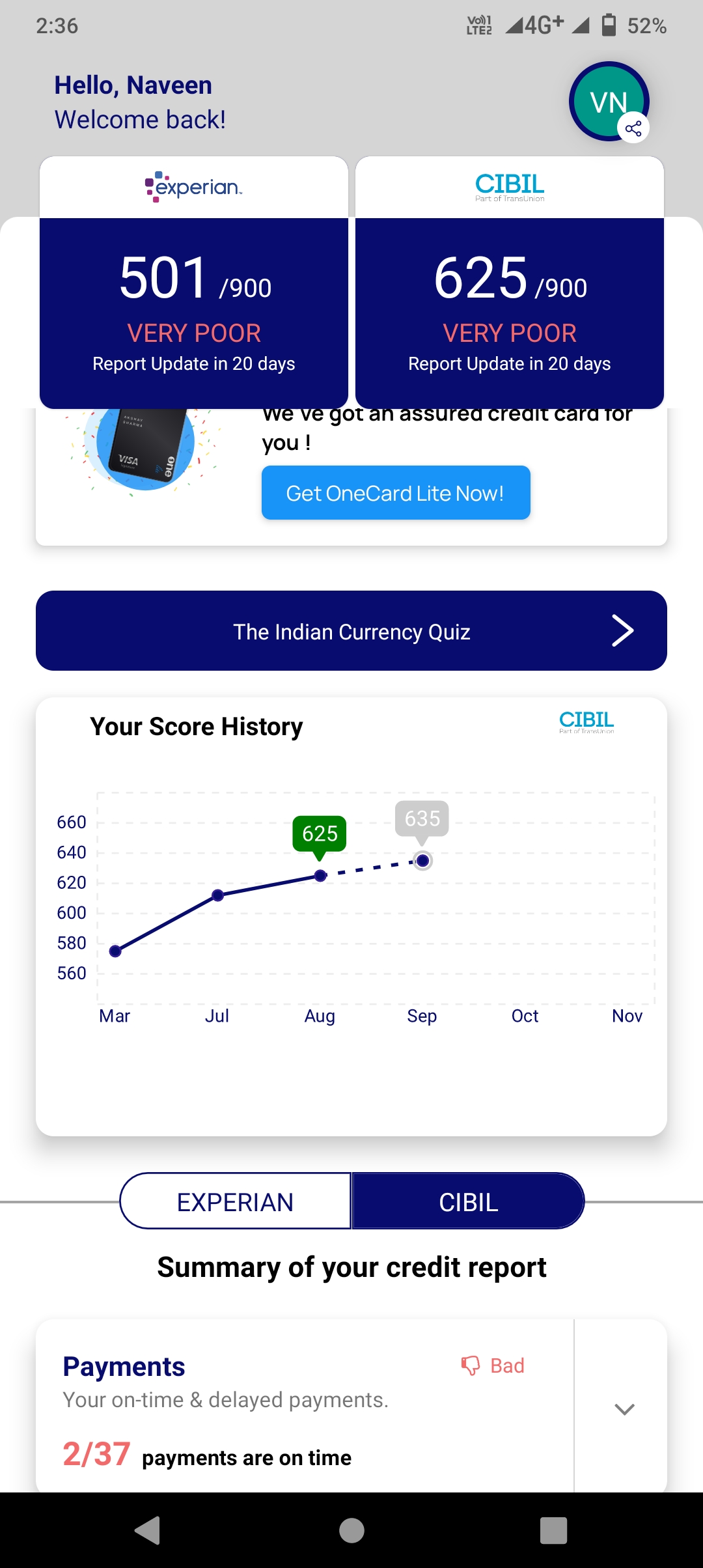Expand the Payments section chevron

[x=624, y=1409]
